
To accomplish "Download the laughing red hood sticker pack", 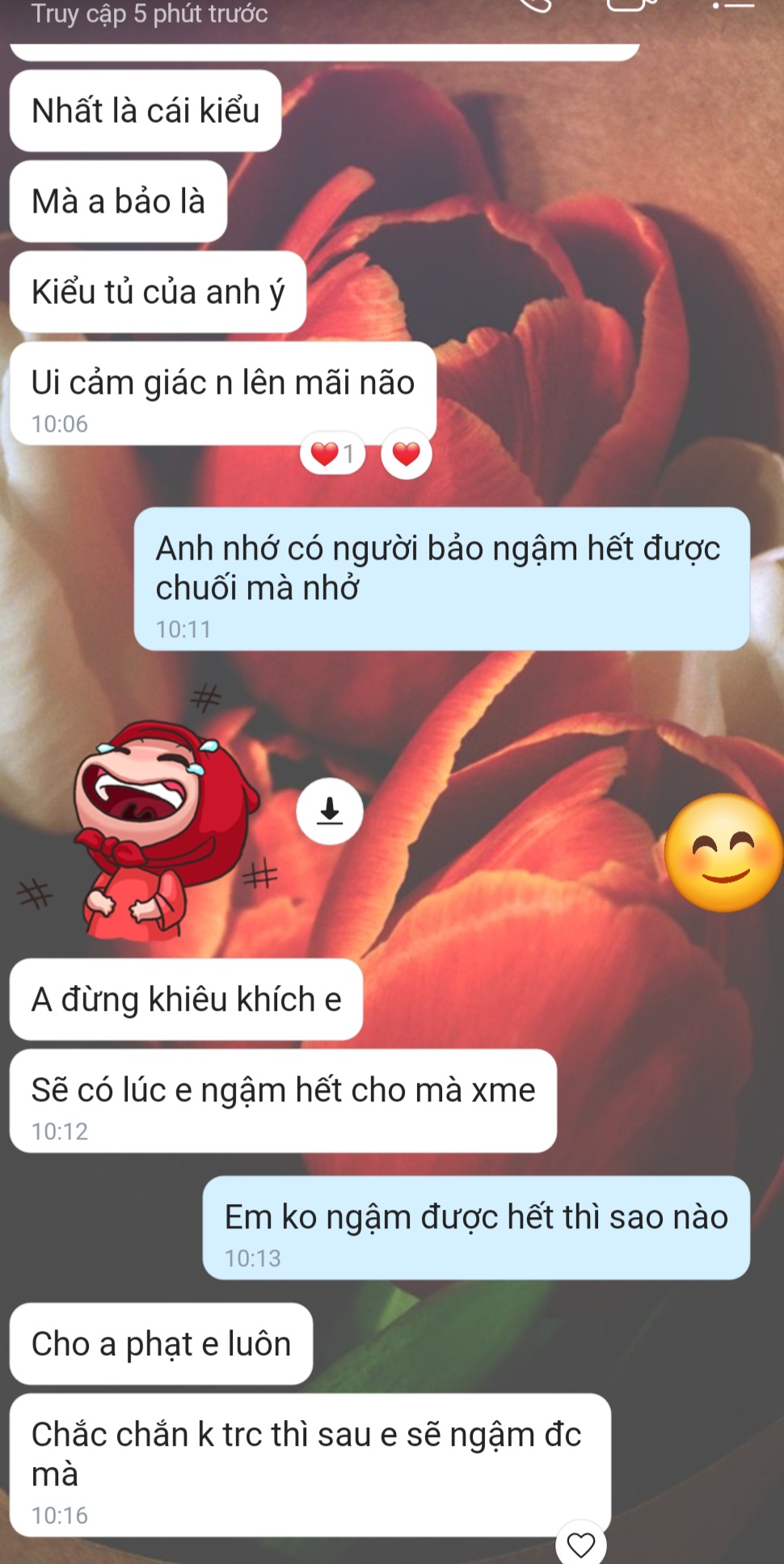I will coord(329,811).
